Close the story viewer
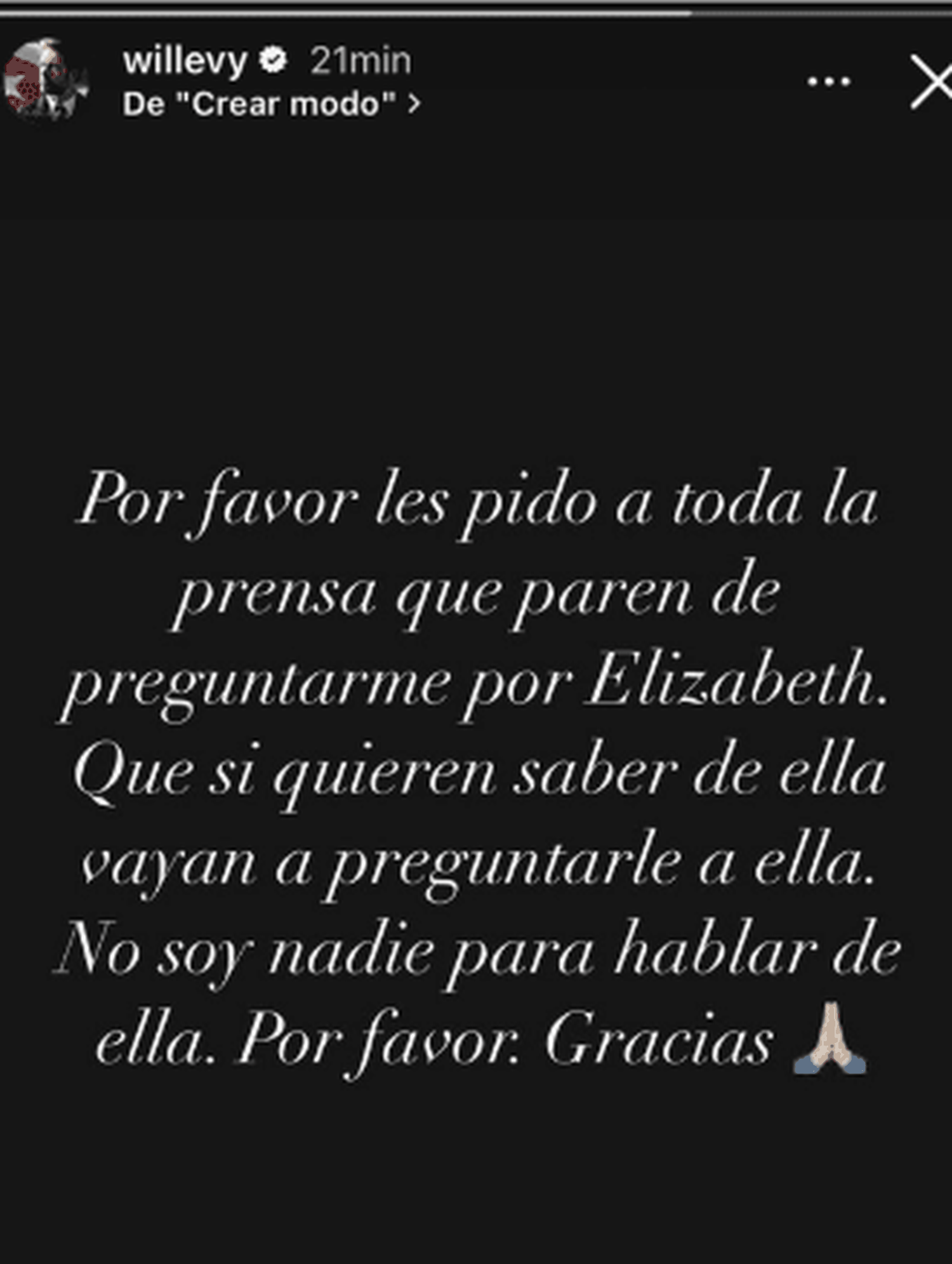The height and width of the screenshot is (1264, 952). point(930,82)
